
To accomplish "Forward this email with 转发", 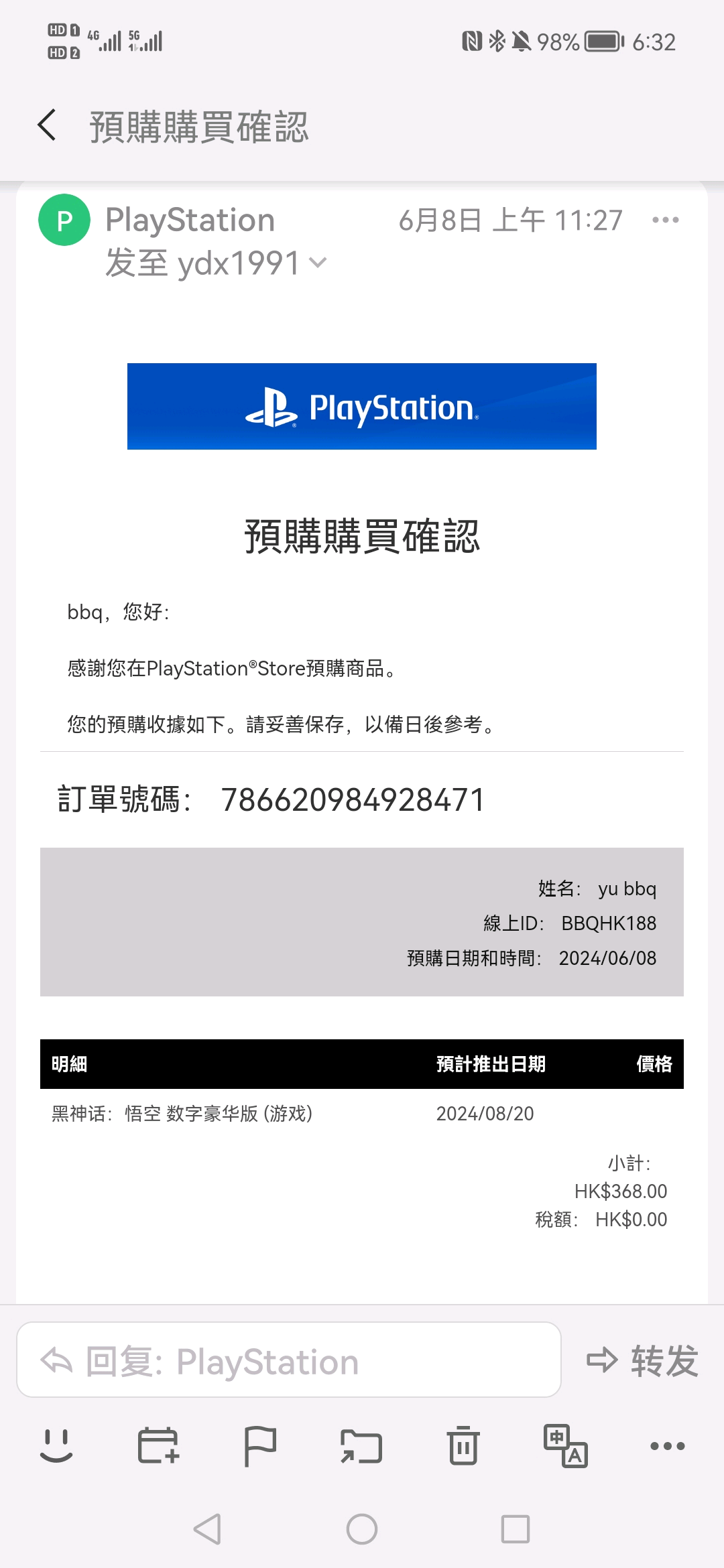I will coord(642,1360).
